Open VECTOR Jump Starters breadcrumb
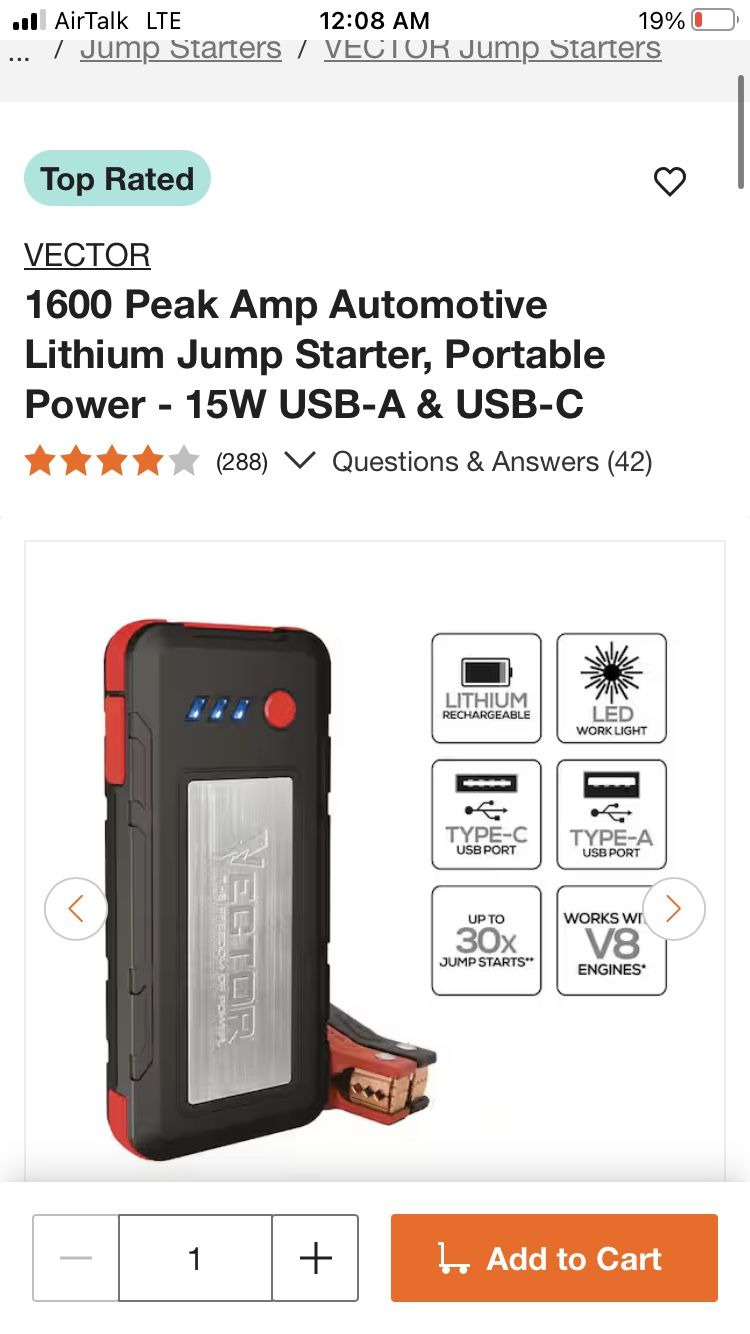Viewport: 750px width, 1334px height. (x=492, y=49)
